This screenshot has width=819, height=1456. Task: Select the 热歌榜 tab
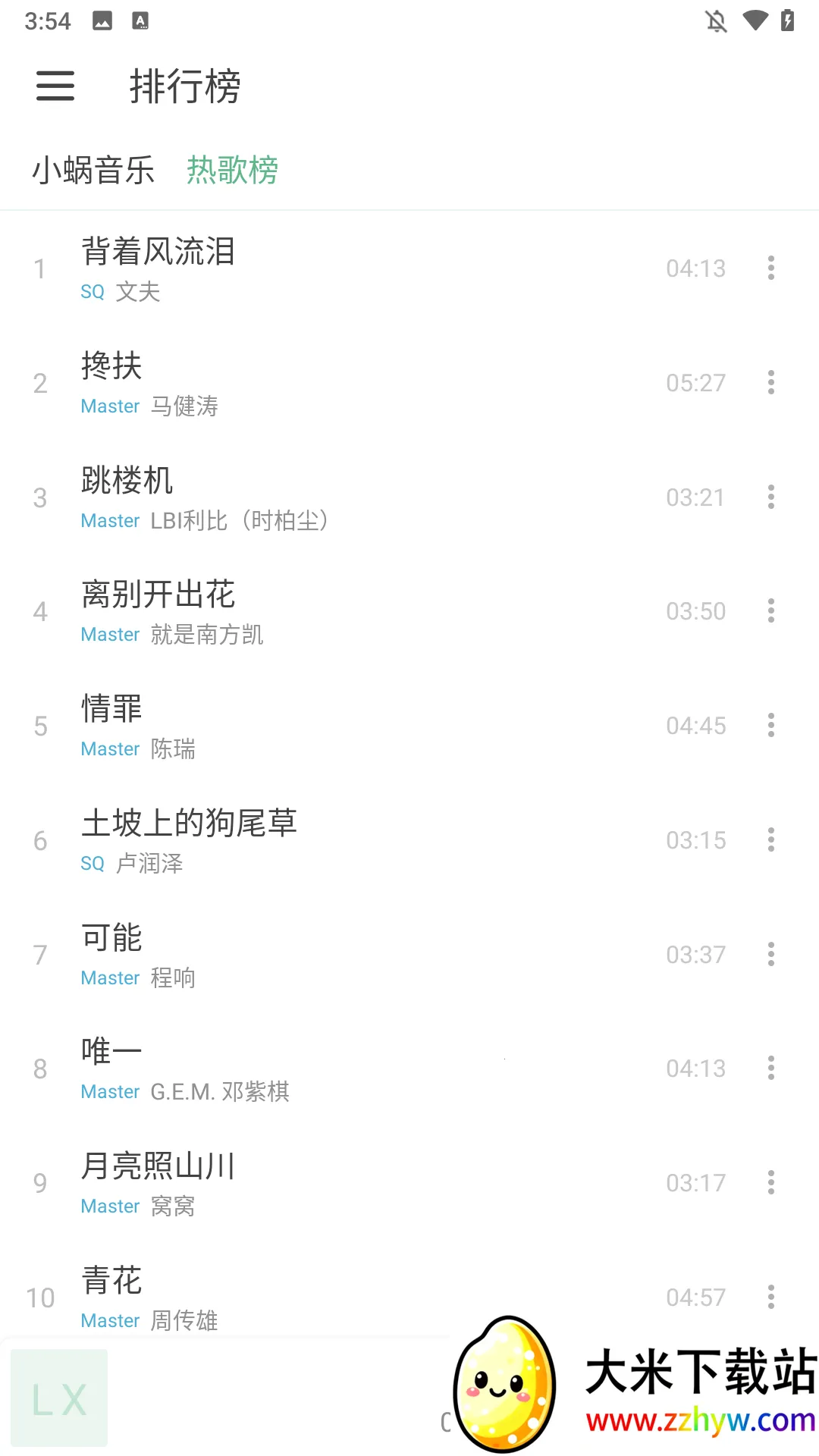coord(232,171)
